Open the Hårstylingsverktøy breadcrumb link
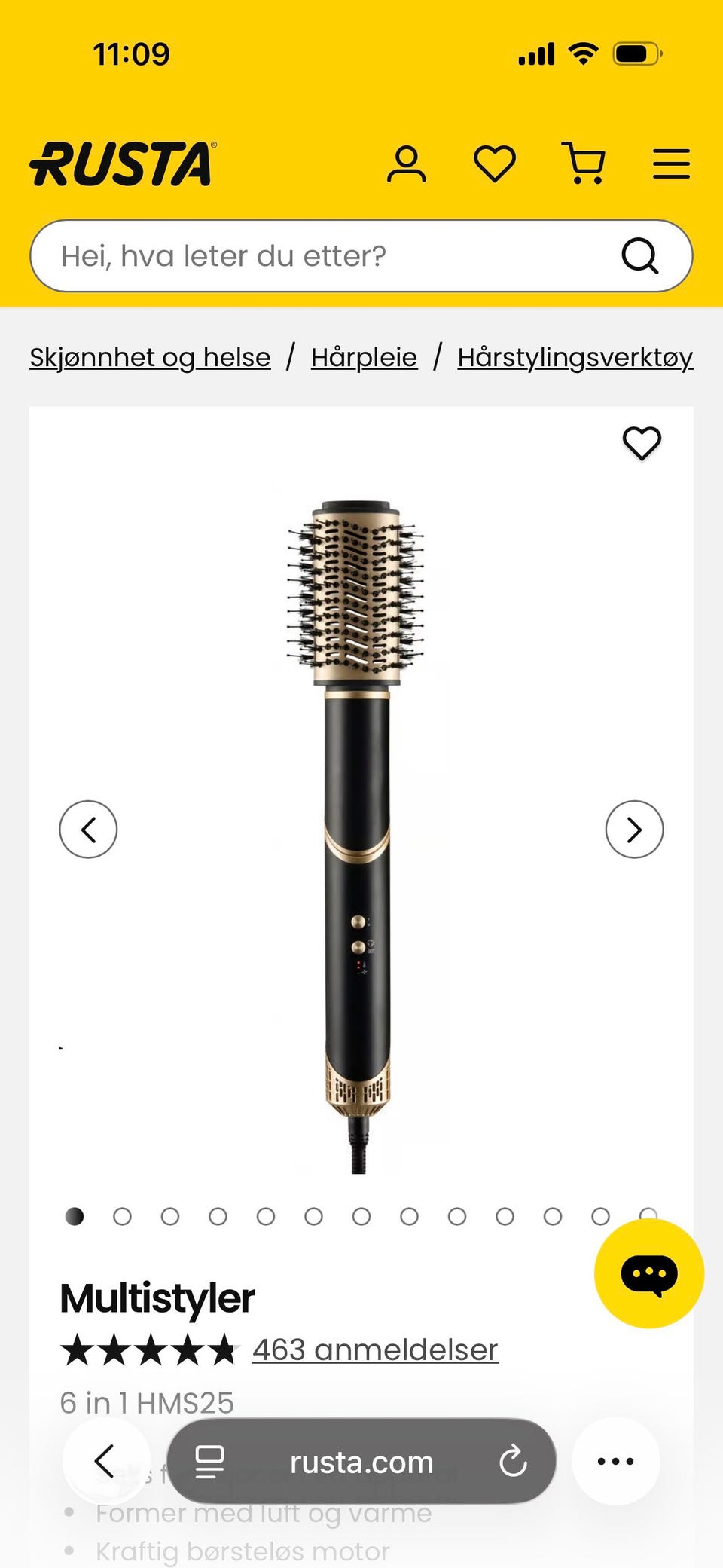This screenshot has height=1568, width=723. 575,357
